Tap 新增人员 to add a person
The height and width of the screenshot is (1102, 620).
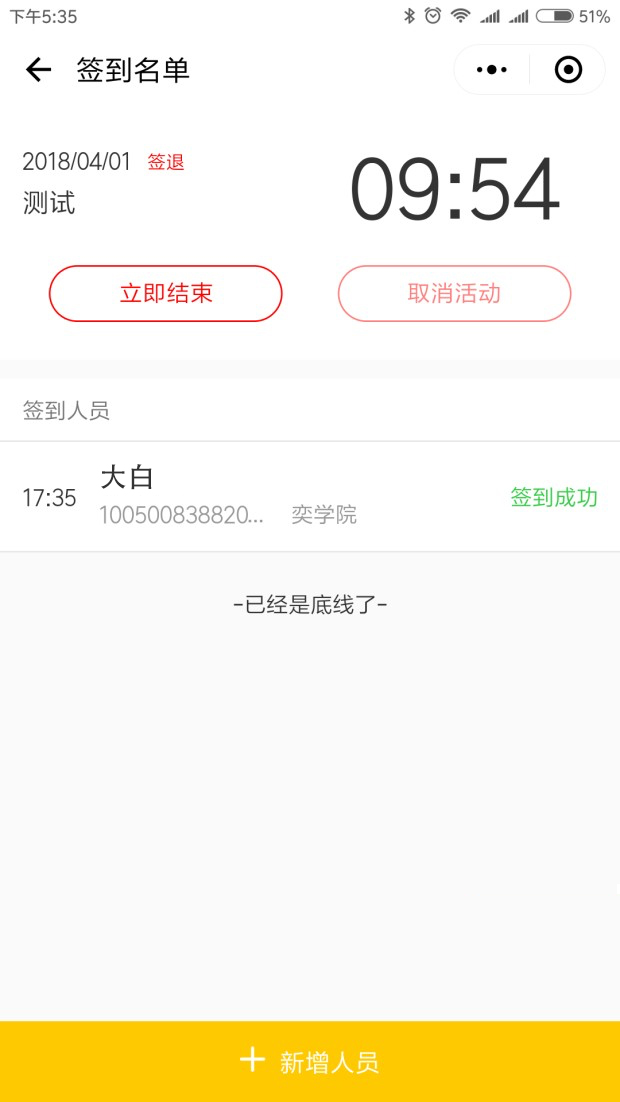click(x=310, y=1061)
